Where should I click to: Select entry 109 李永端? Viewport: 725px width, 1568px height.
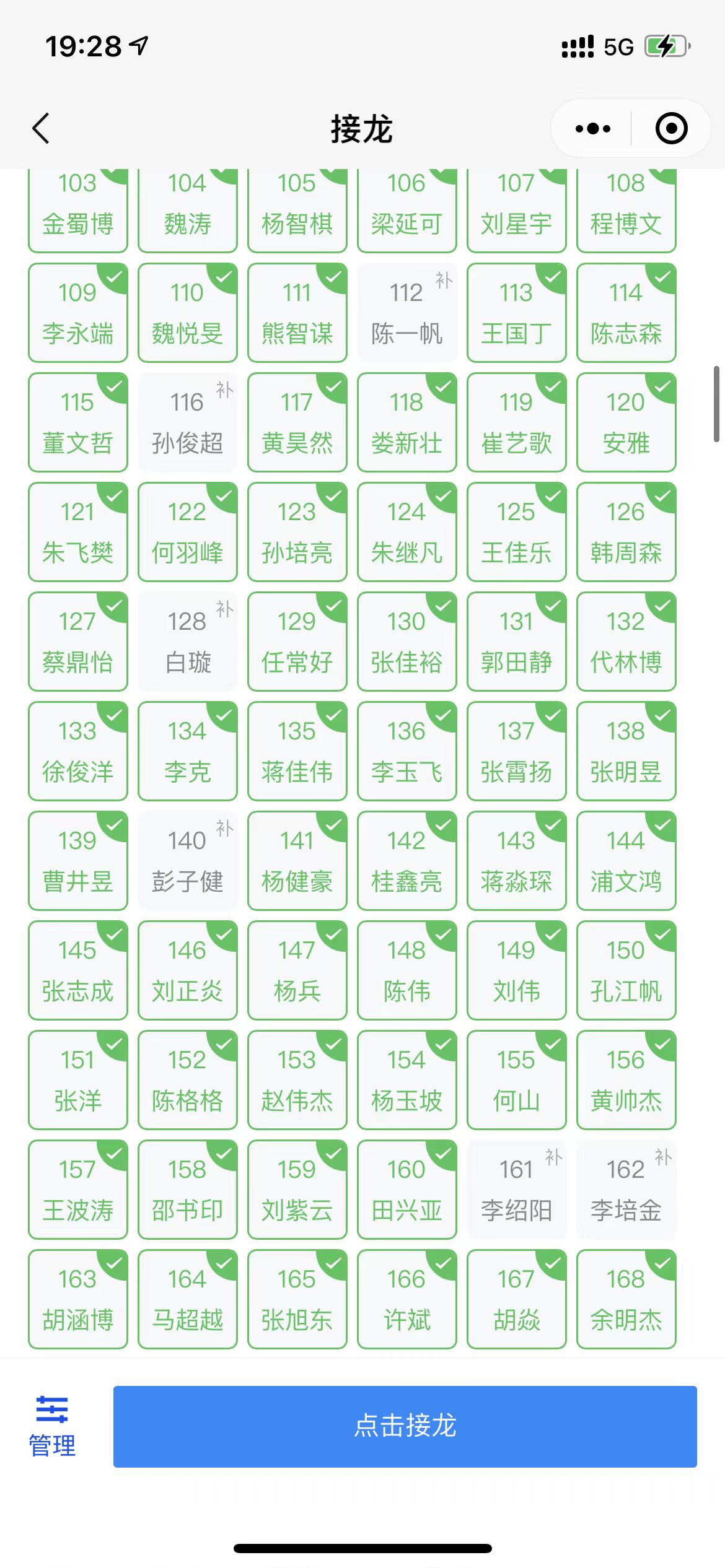77,313
